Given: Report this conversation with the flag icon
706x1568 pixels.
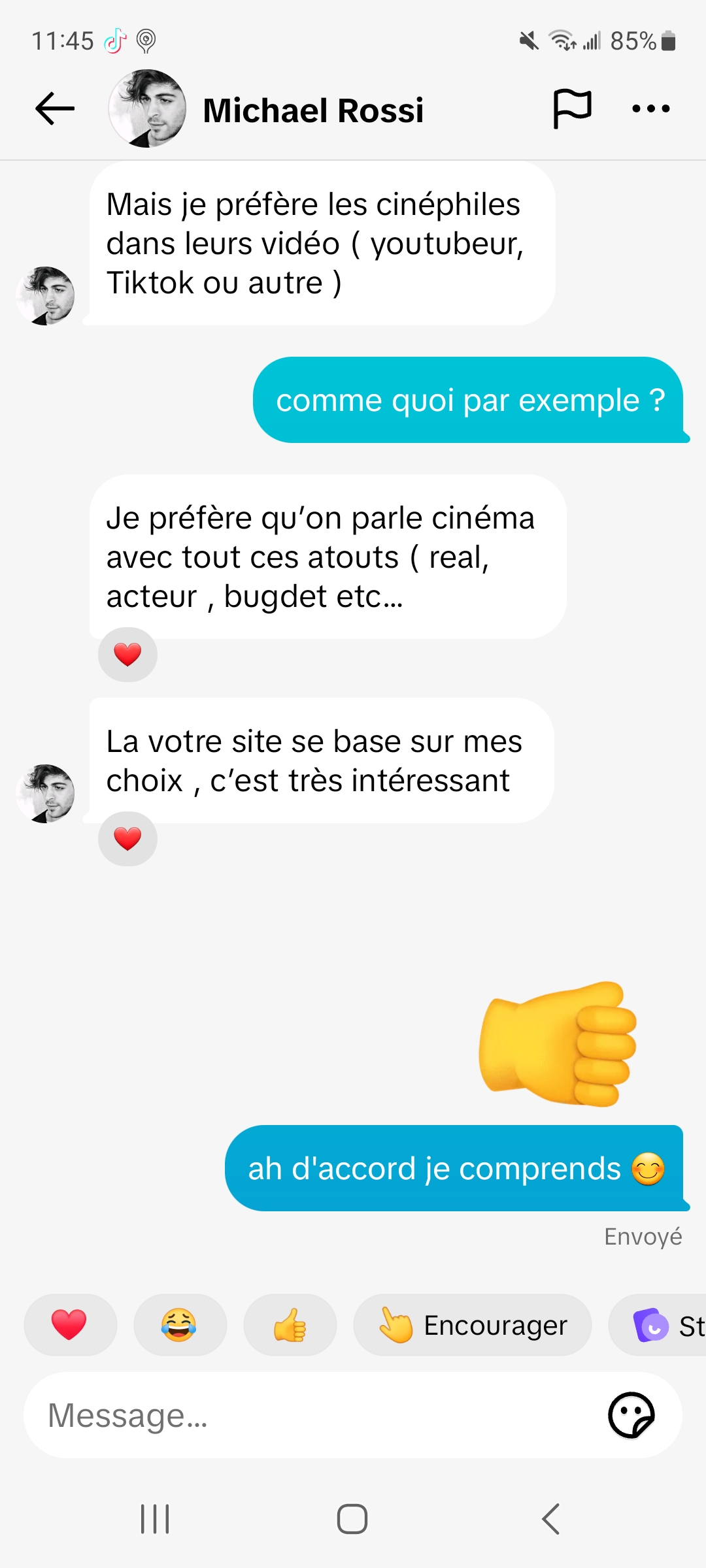Looking at the screenshot, I should click(572, 108).
